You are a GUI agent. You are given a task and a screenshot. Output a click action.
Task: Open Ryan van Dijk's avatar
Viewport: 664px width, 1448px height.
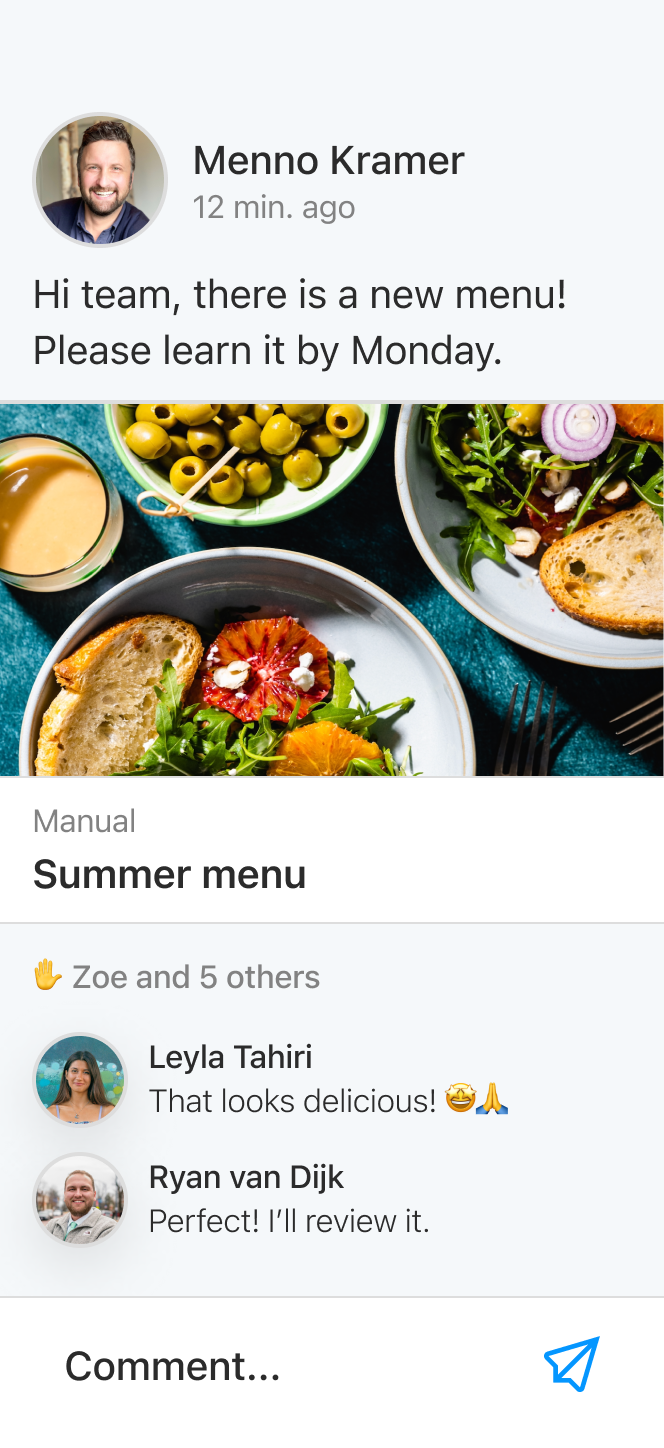point(80,1200)
